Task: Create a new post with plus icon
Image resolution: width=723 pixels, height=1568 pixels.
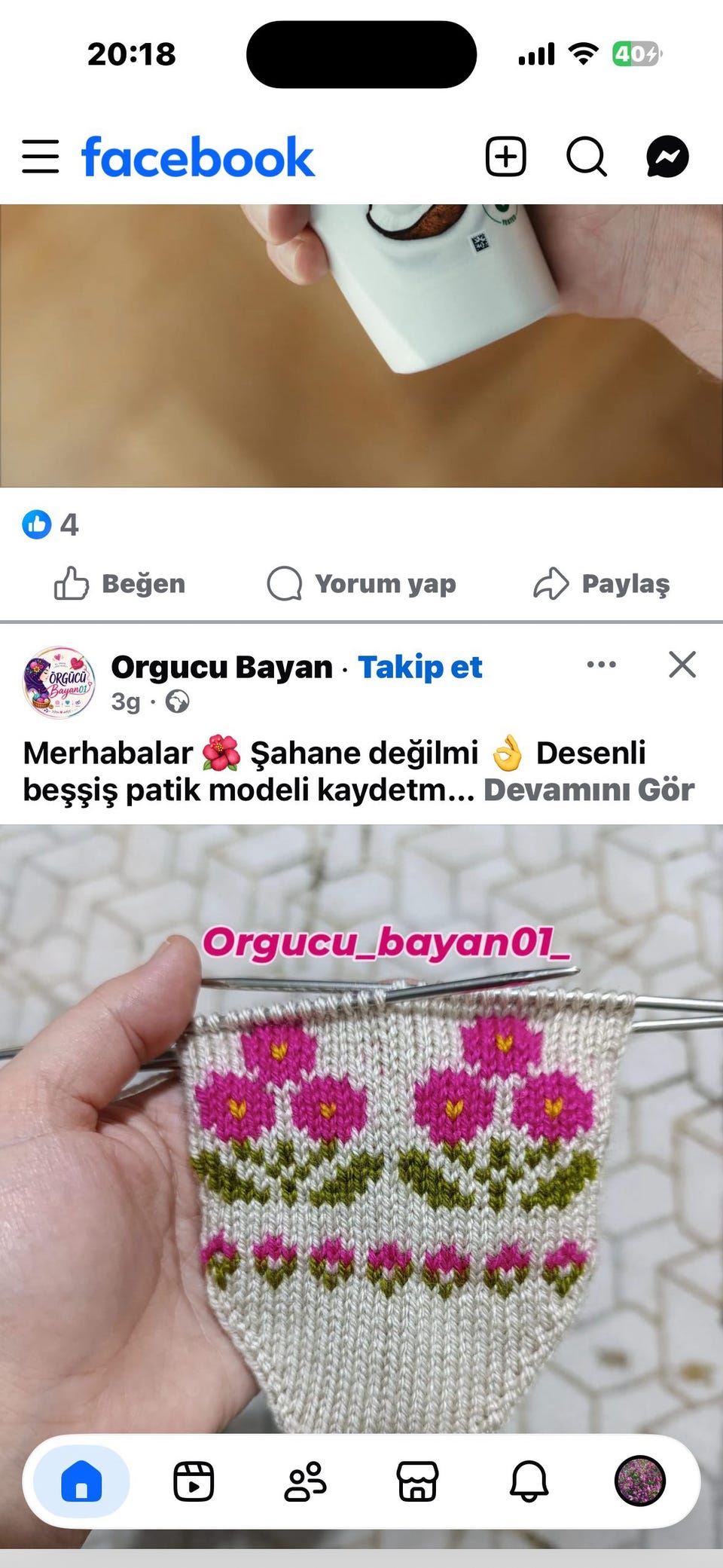Action: point(505,157)
